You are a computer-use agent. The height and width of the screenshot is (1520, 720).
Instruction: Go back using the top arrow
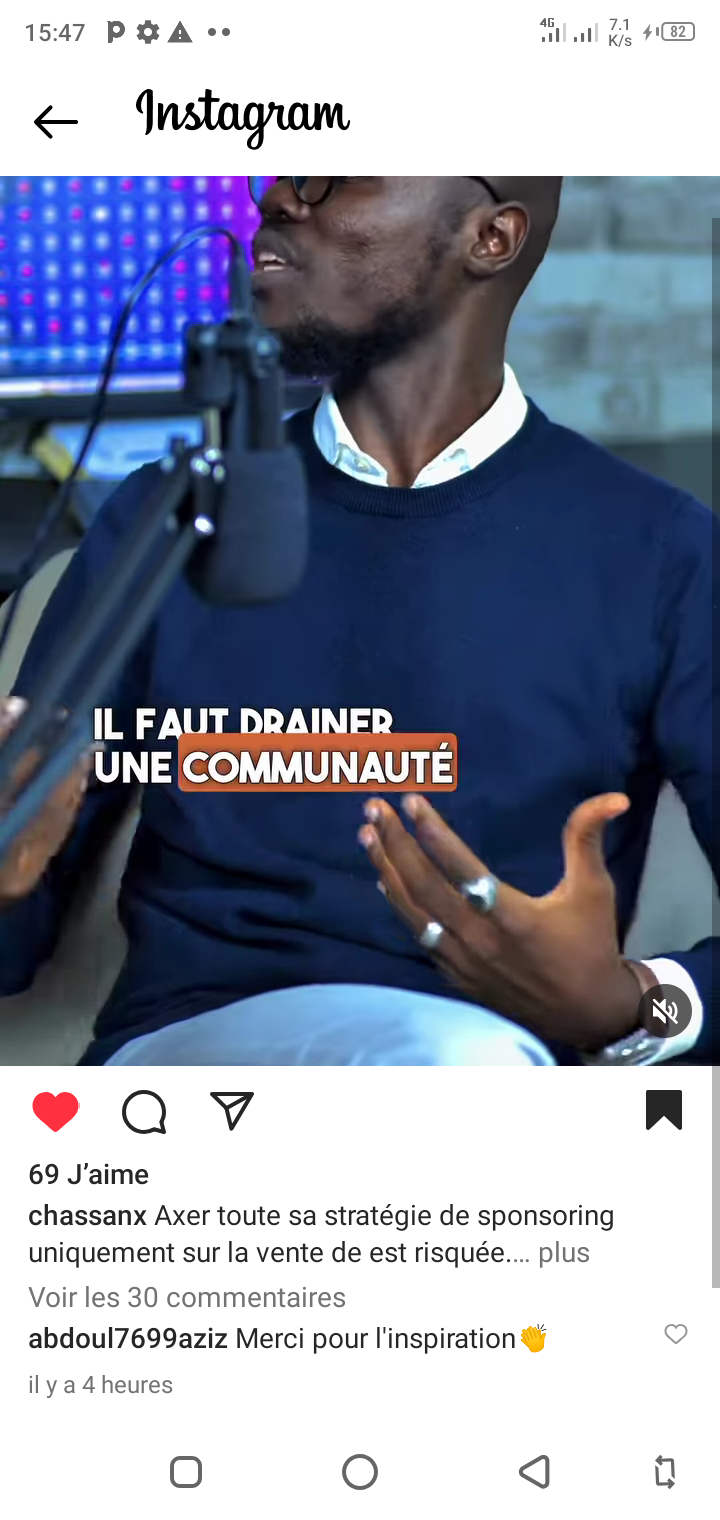[x=55, y=122]
